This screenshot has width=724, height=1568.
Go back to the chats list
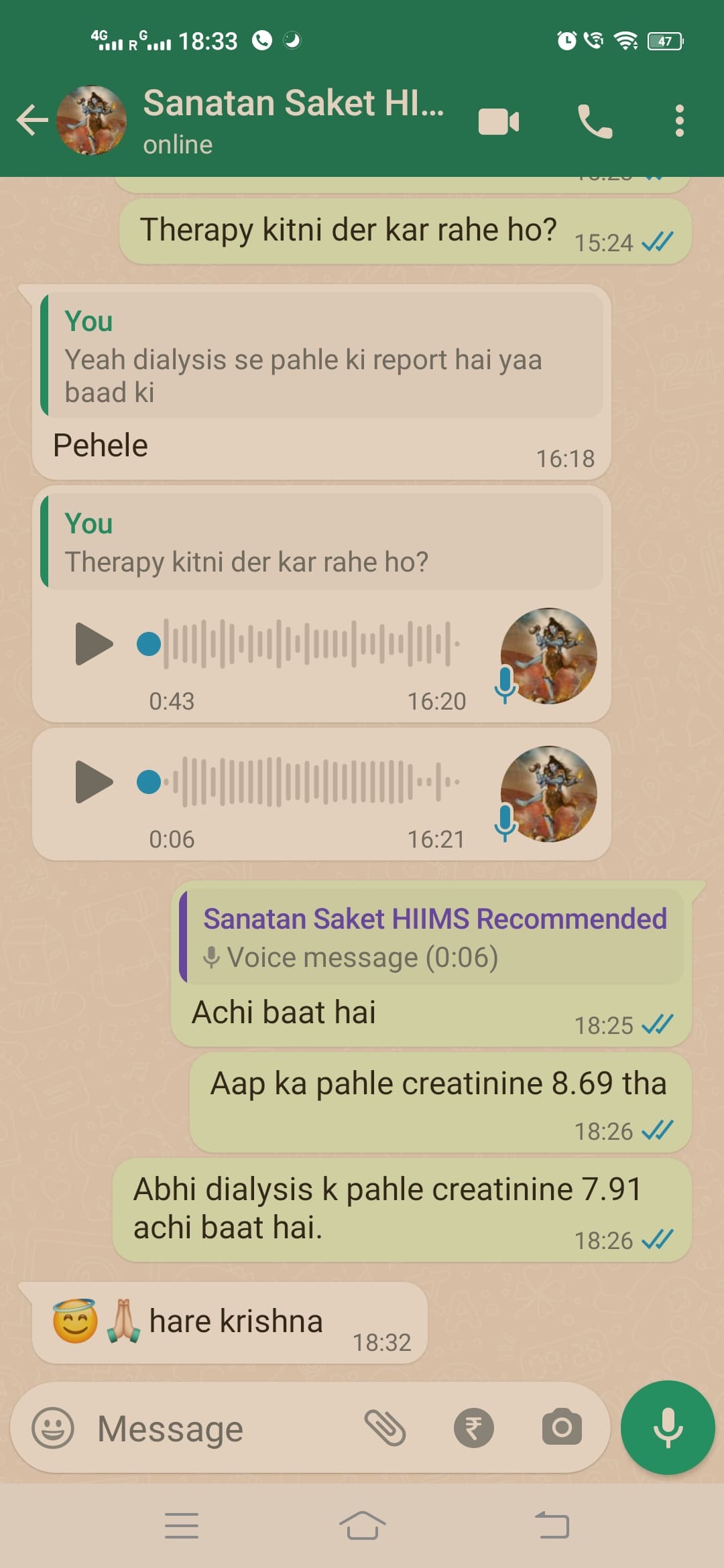coord(32,121)
